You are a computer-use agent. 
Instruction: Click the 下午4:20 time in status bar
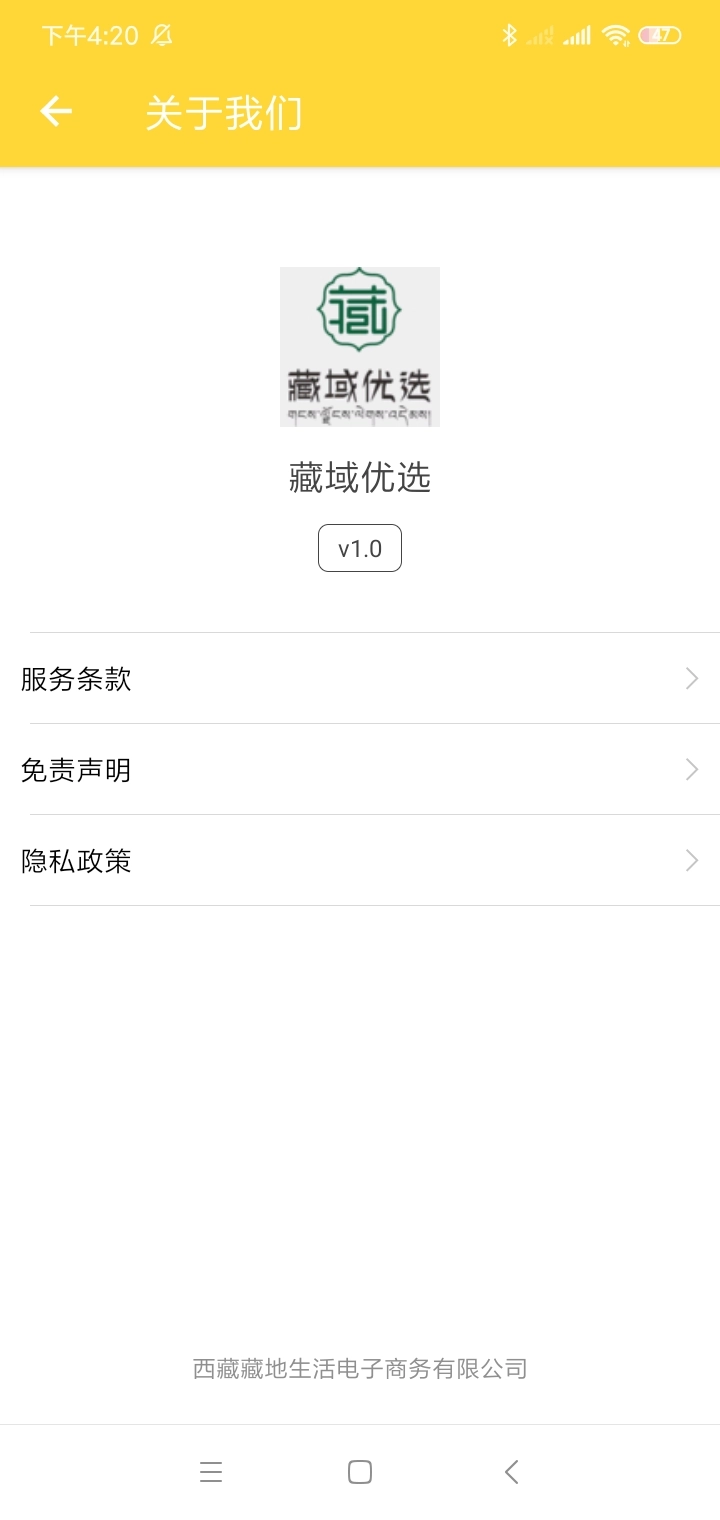91,35
